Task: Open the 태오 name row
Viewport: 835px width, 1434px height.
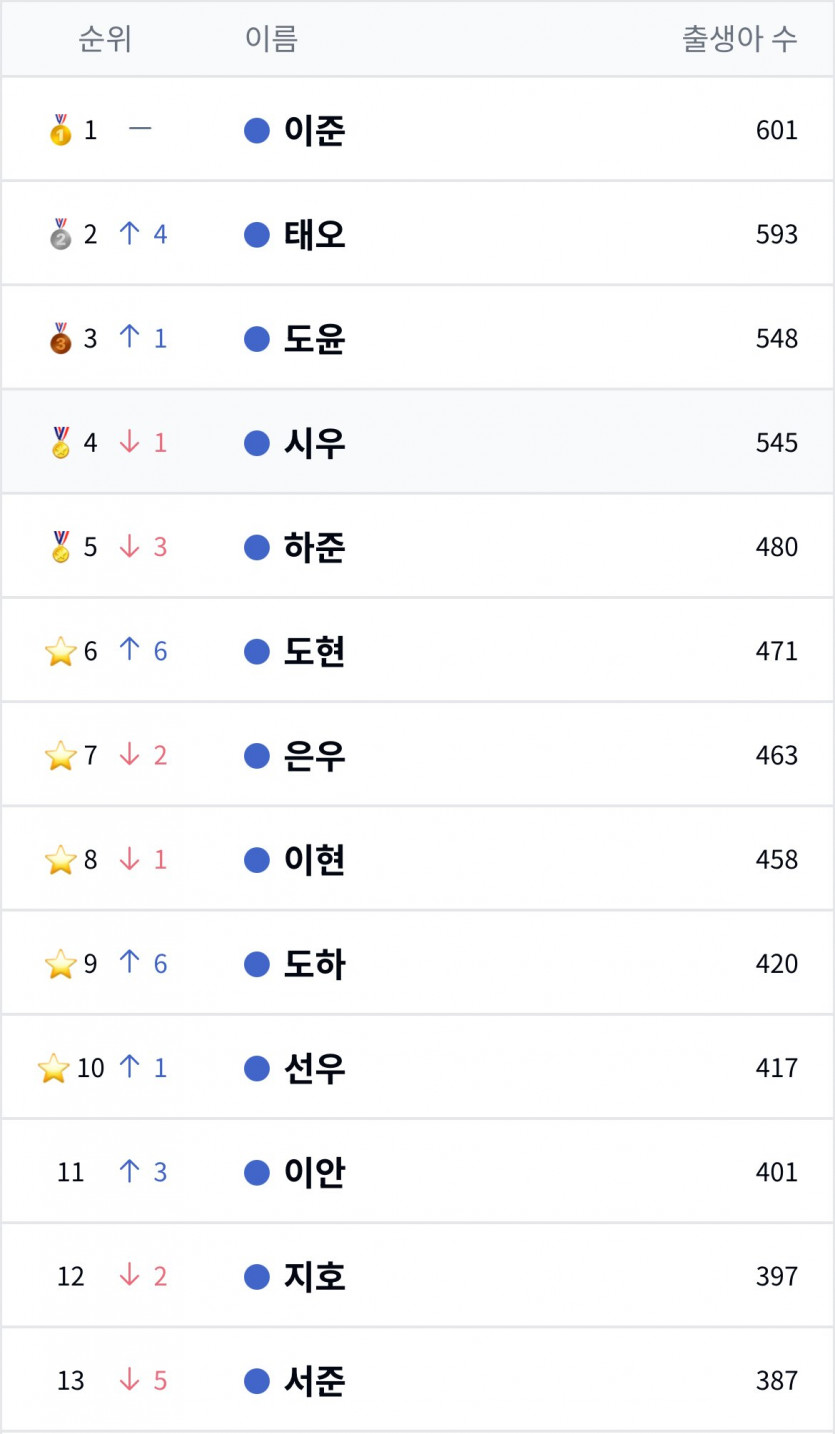Action: pyautogui.click(x=417, y=234)
